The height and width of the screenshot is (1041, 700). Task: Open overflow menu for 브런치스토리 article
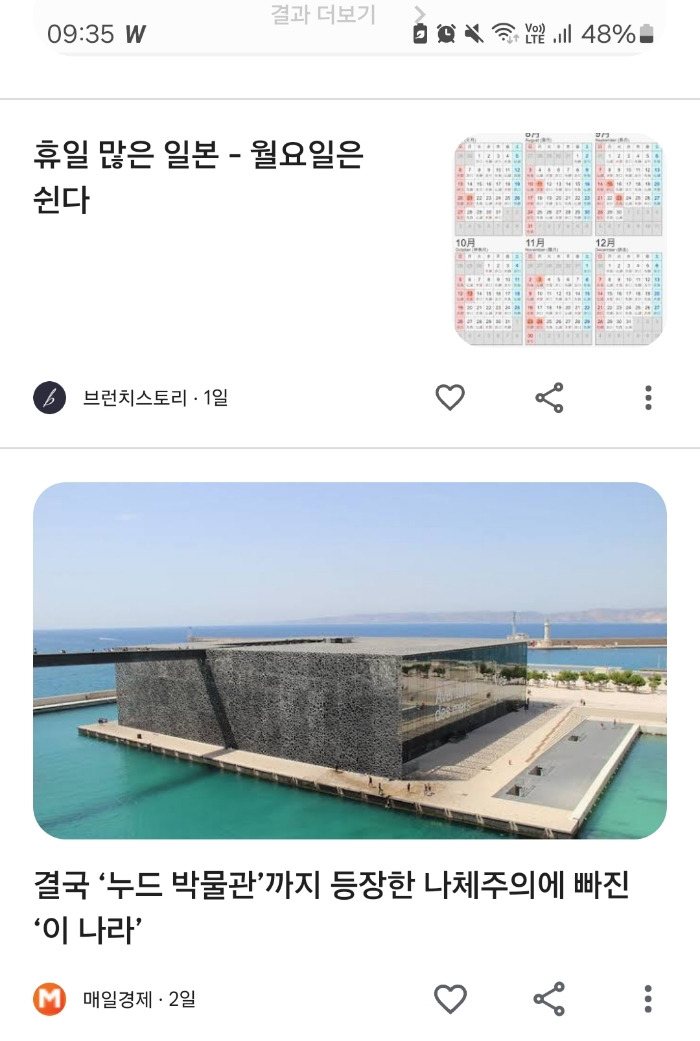(x=648, y=398)
